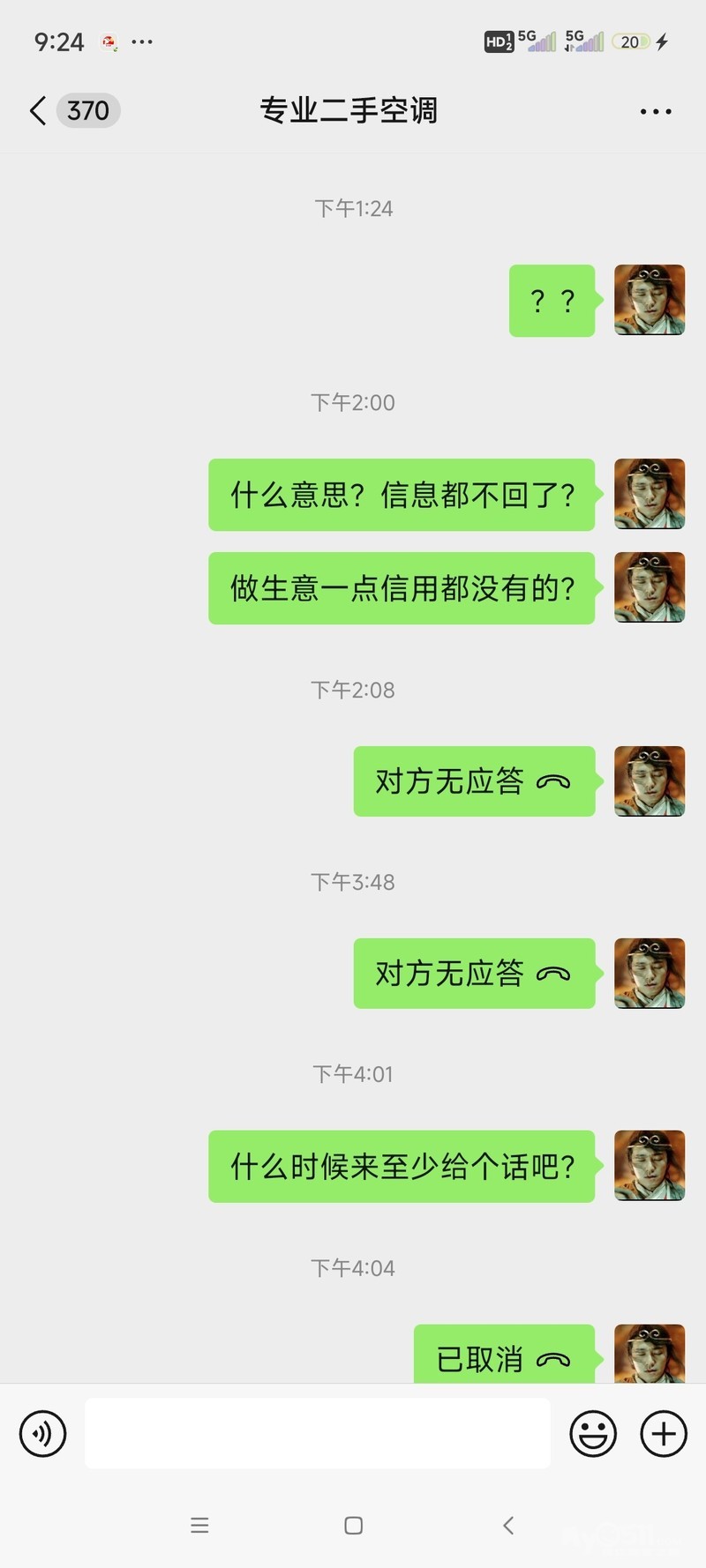
Task: Open the system recent apps view
Action: point(199,1526)
